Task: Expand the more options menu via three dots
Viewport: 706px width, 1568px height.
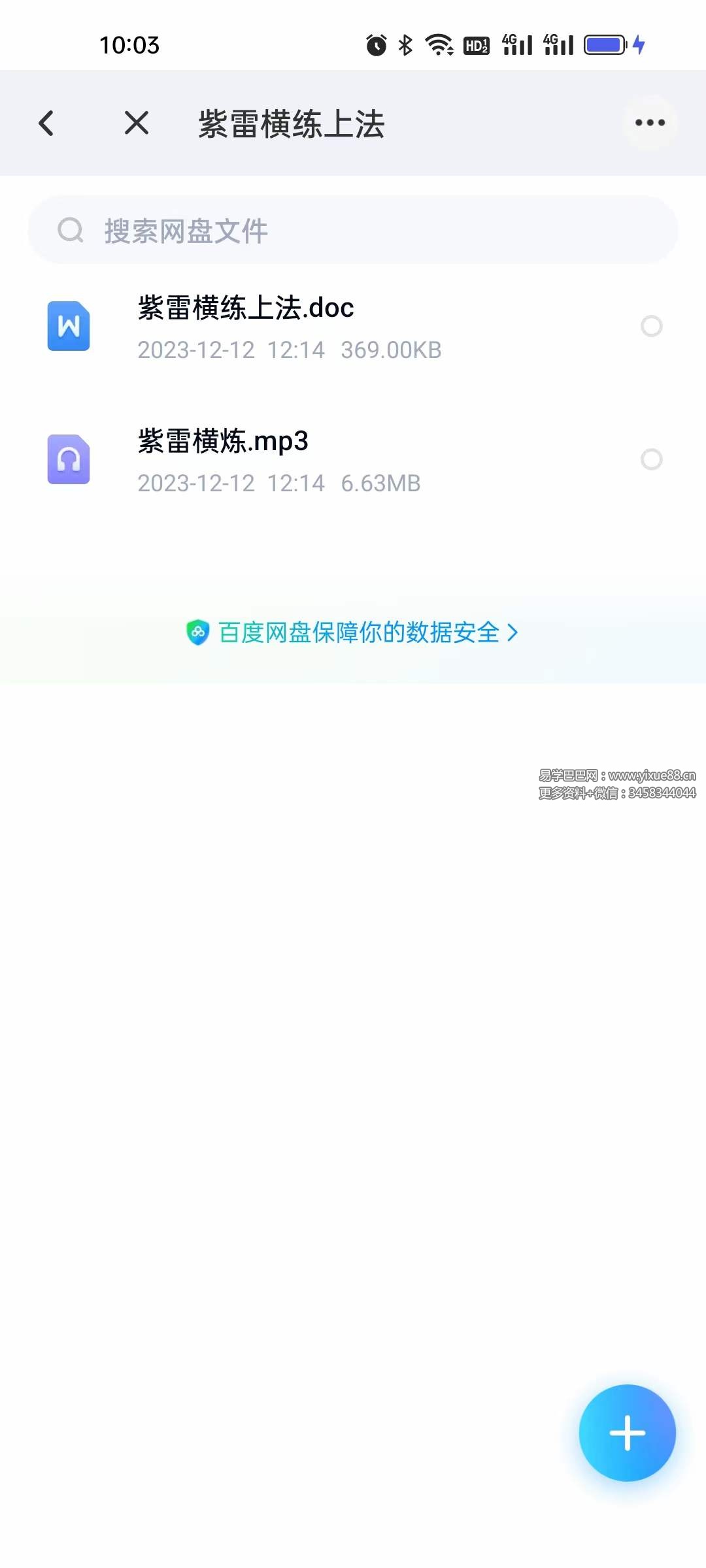Action: tap(650, 123)
